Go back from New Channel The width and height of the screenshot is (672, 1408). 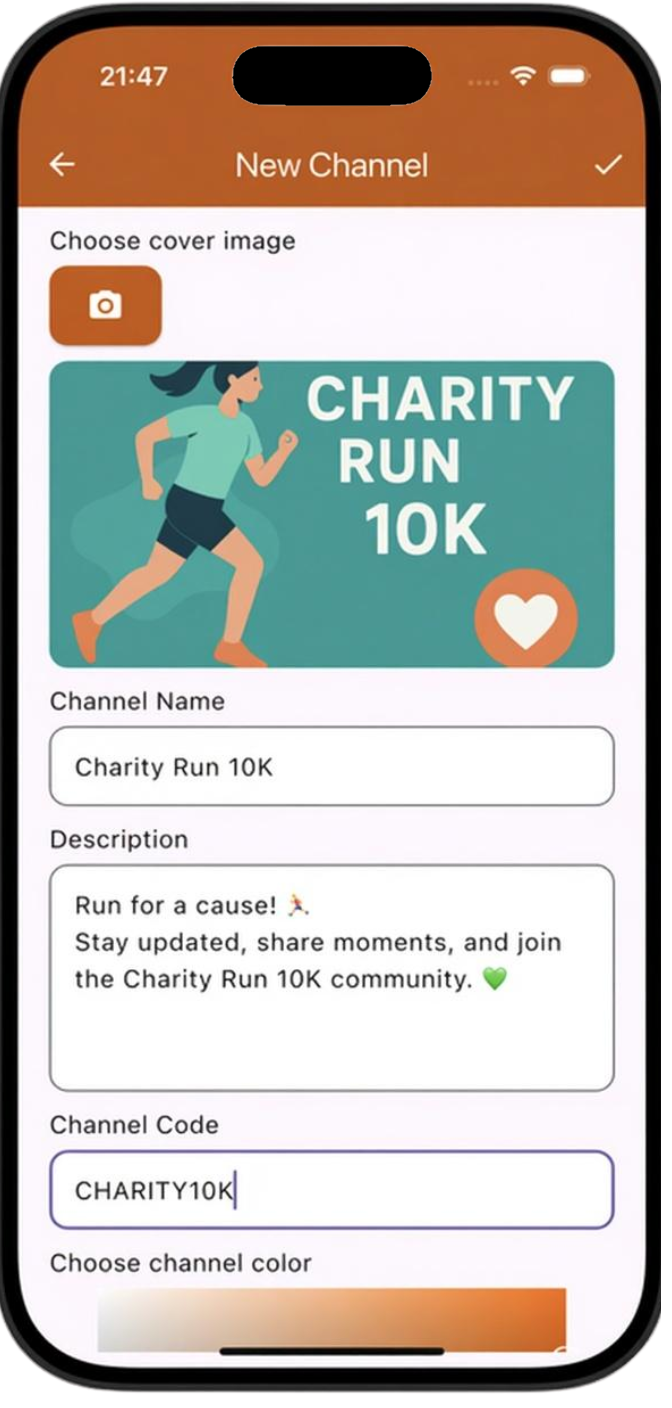[63, 165]
